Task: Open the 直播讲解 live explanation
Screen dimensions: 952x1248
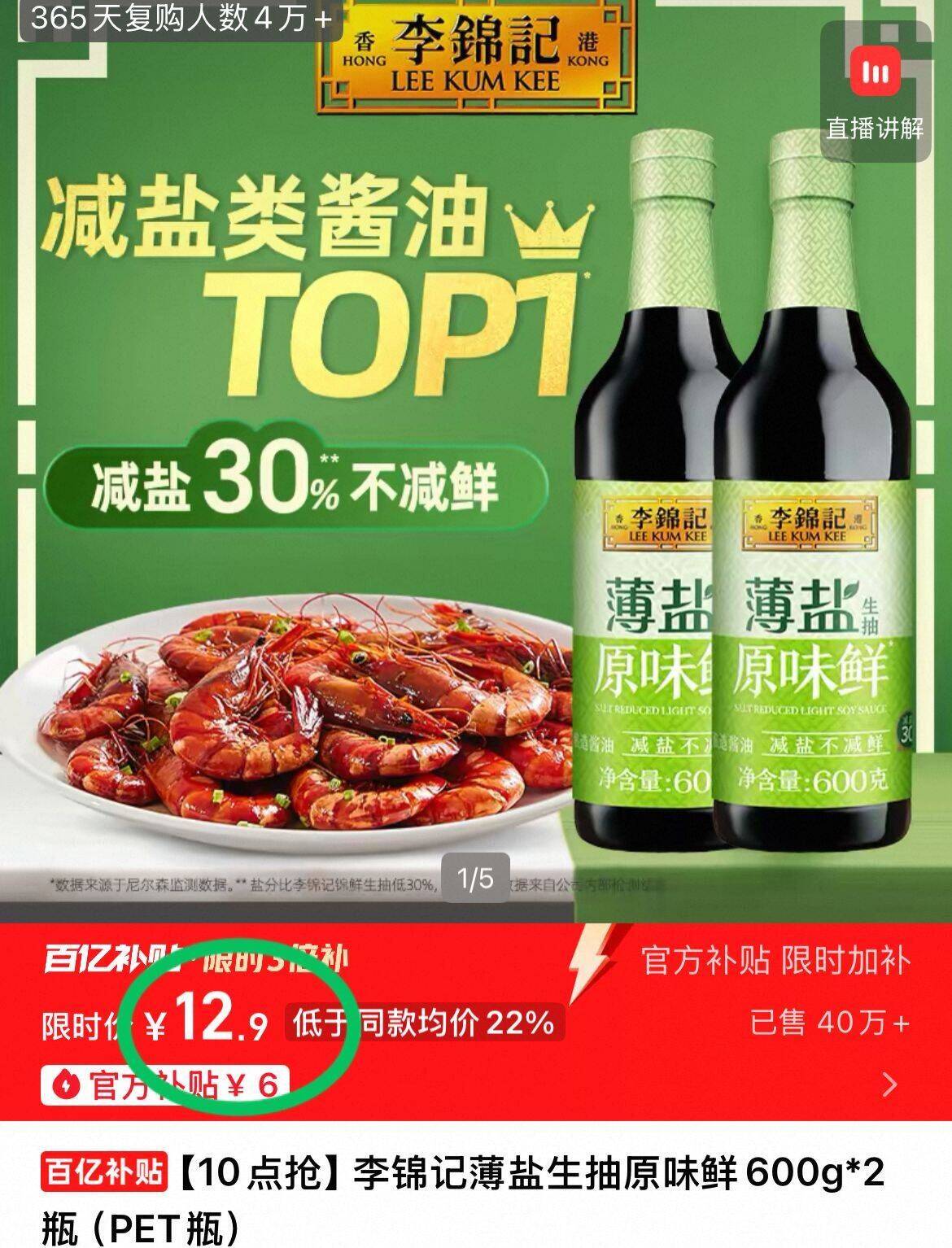Action: click(875, 91)
